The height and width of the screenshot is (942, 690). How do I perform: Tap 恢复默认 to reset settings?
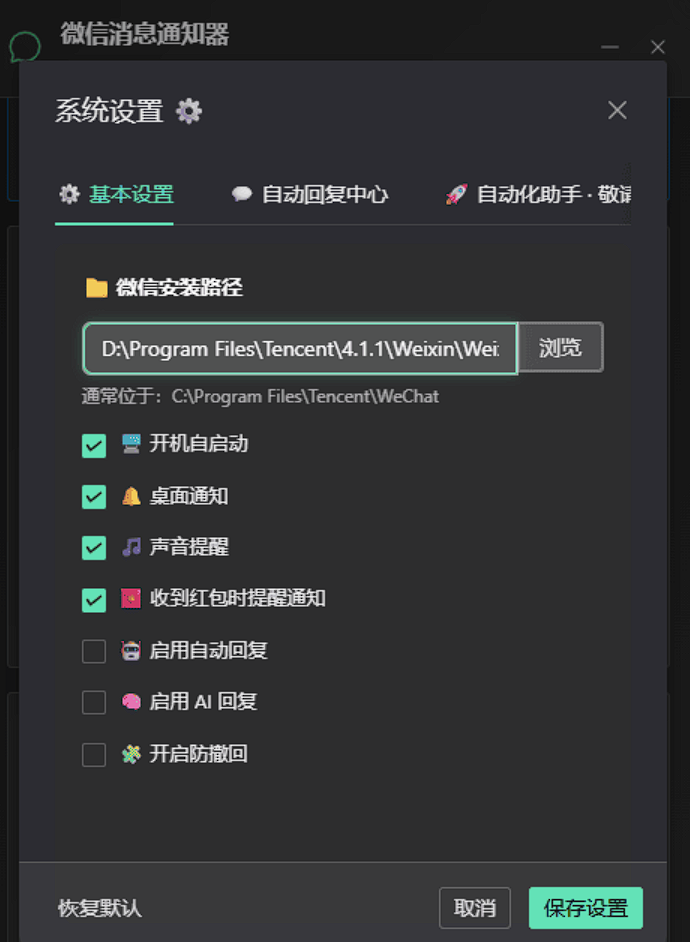[100, 908]
